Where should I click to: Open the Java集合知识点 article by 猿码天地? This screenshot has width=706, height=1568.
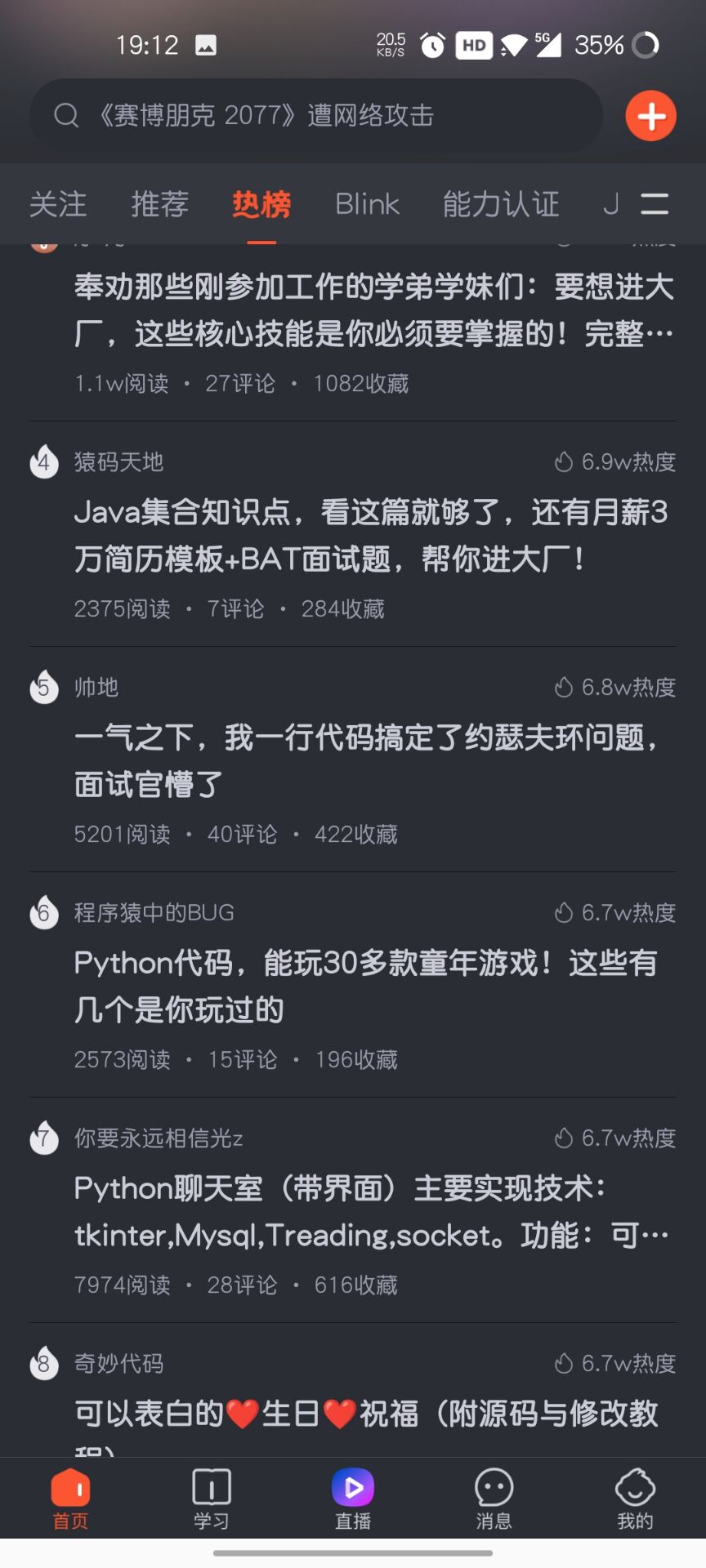tap(371, 536)
